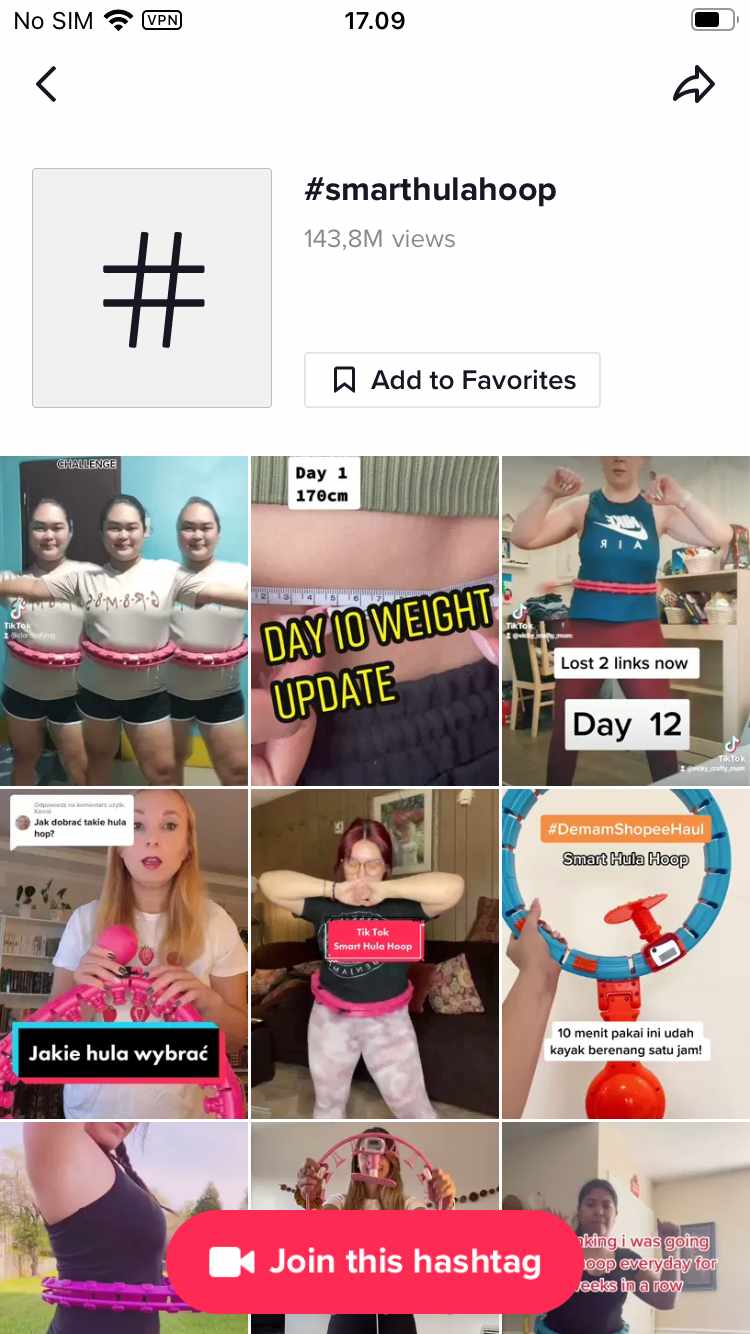Open the hashtag's large # icon
750x1334 pixels.
152,288
